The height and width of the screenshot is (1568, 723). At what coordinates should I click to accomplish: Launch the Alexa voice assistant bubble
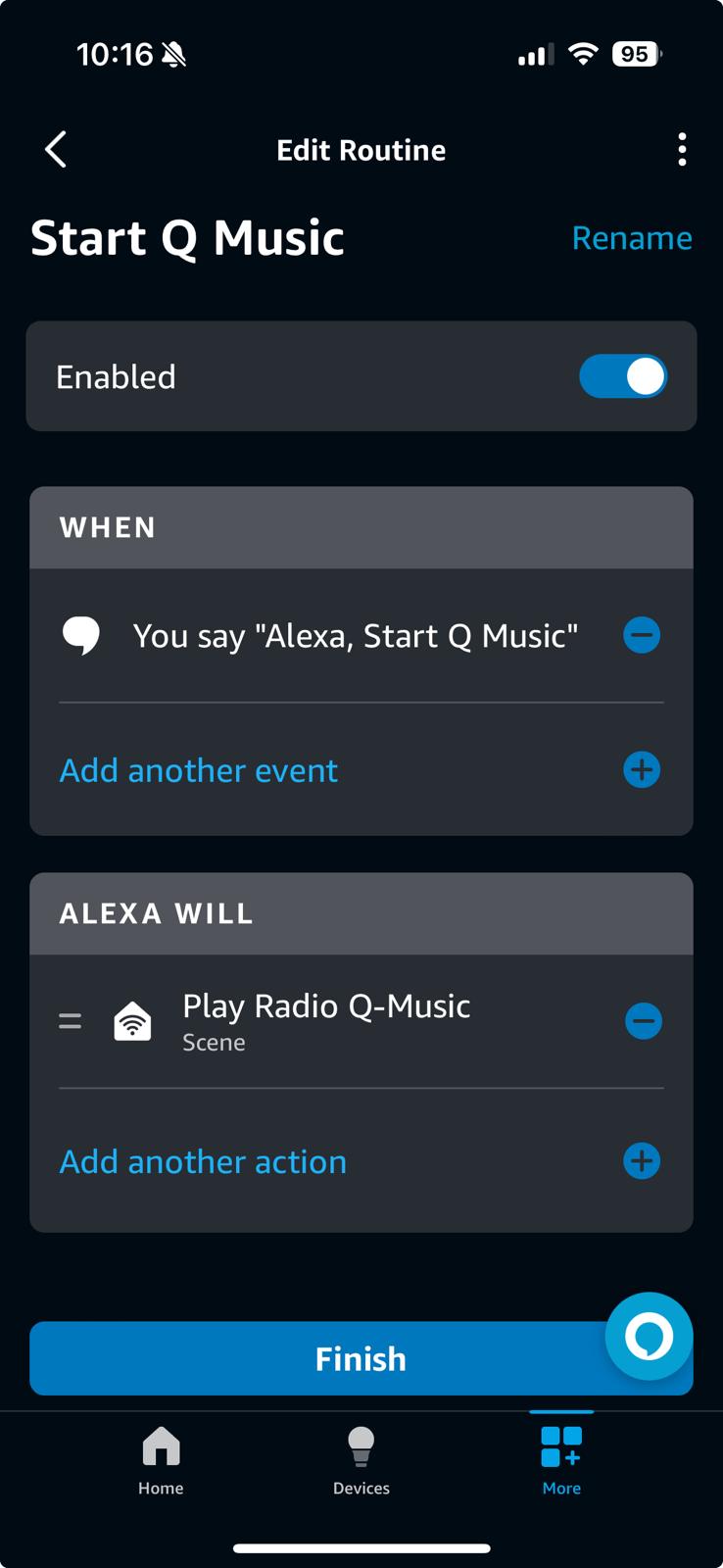pos(649,1336)
